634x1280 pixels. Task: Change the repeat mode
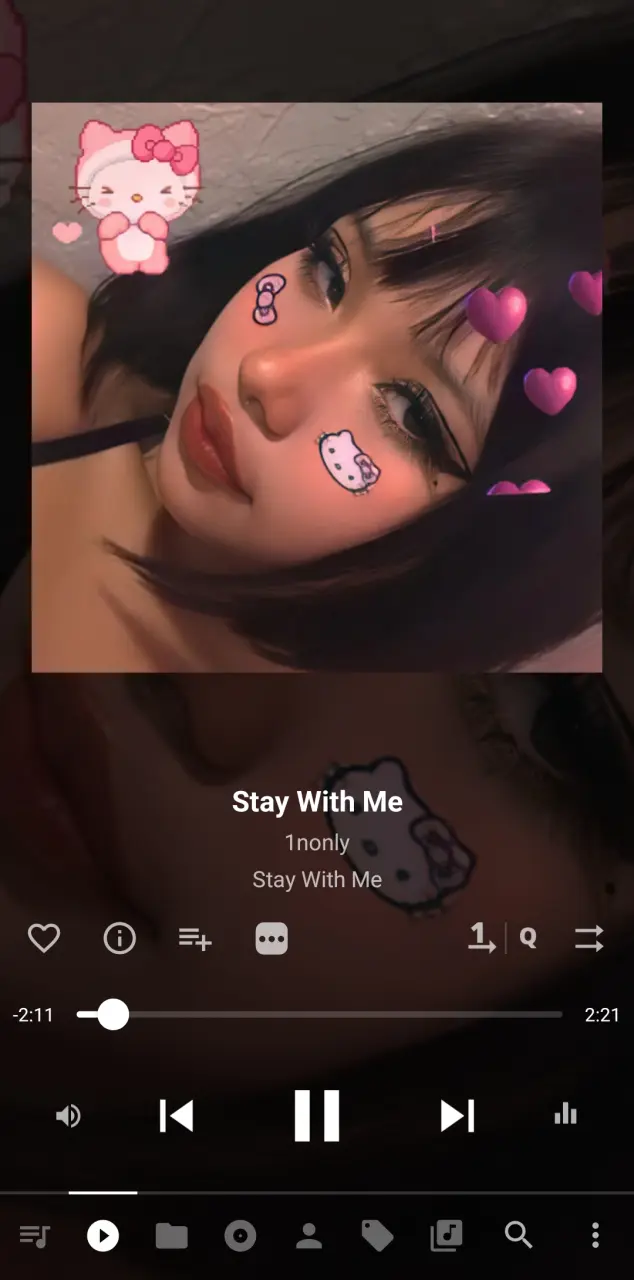[x=482, y=937]
